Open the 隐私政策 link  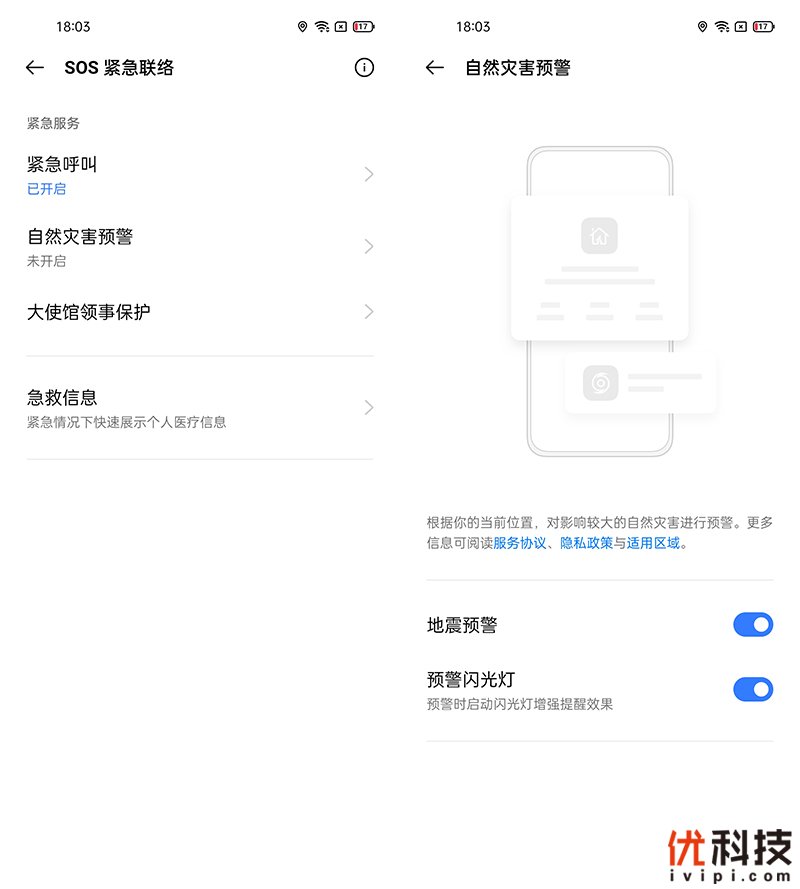pyautogui.click(x=586, y=543)
